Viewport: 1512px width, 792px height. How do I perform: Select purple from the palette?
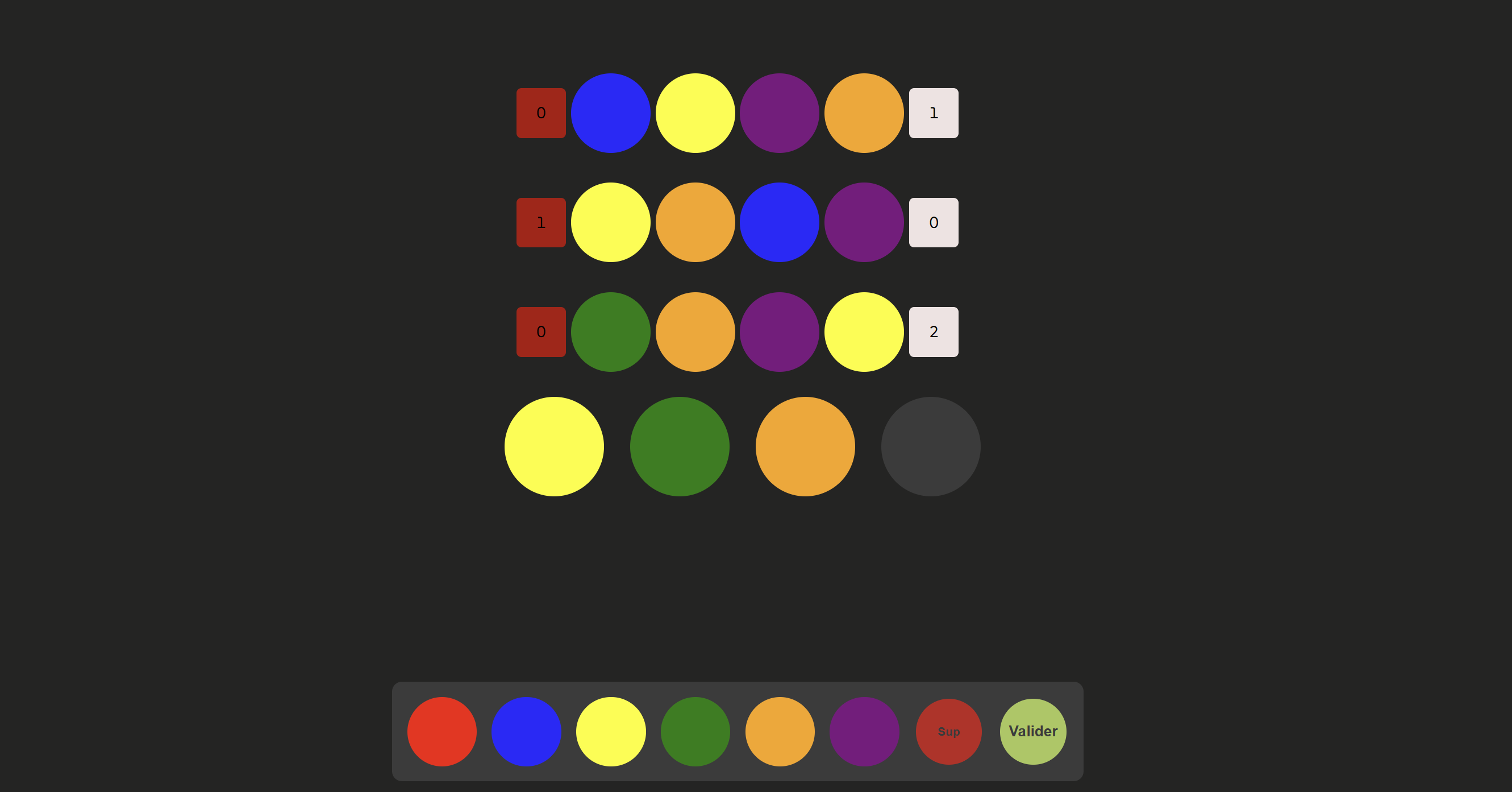pyautogui.click(x=864, y=732)
